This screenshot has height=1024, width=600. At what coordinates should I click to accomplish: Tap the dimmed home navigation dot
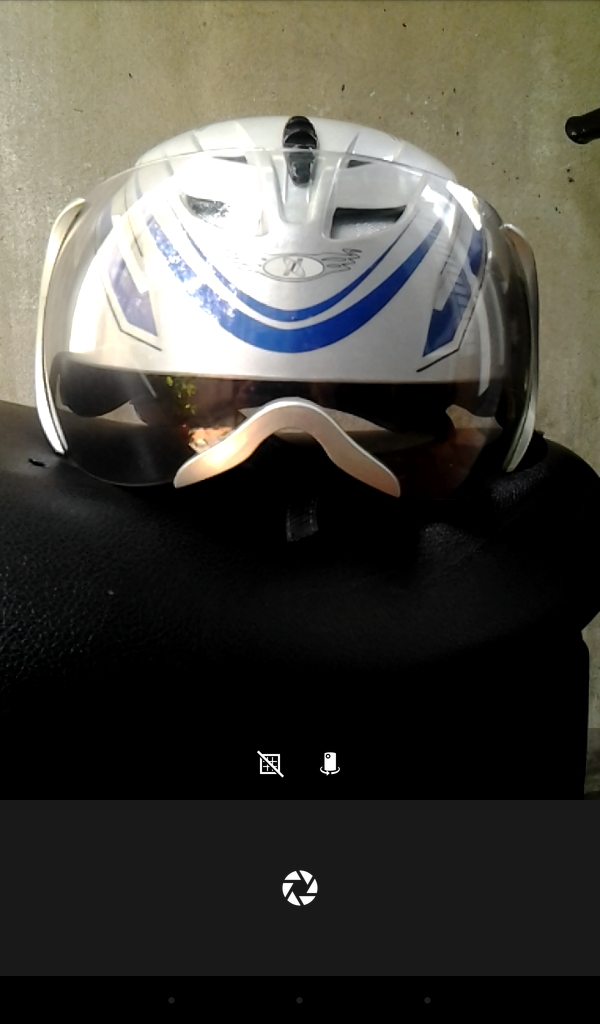coord(299,1000)
